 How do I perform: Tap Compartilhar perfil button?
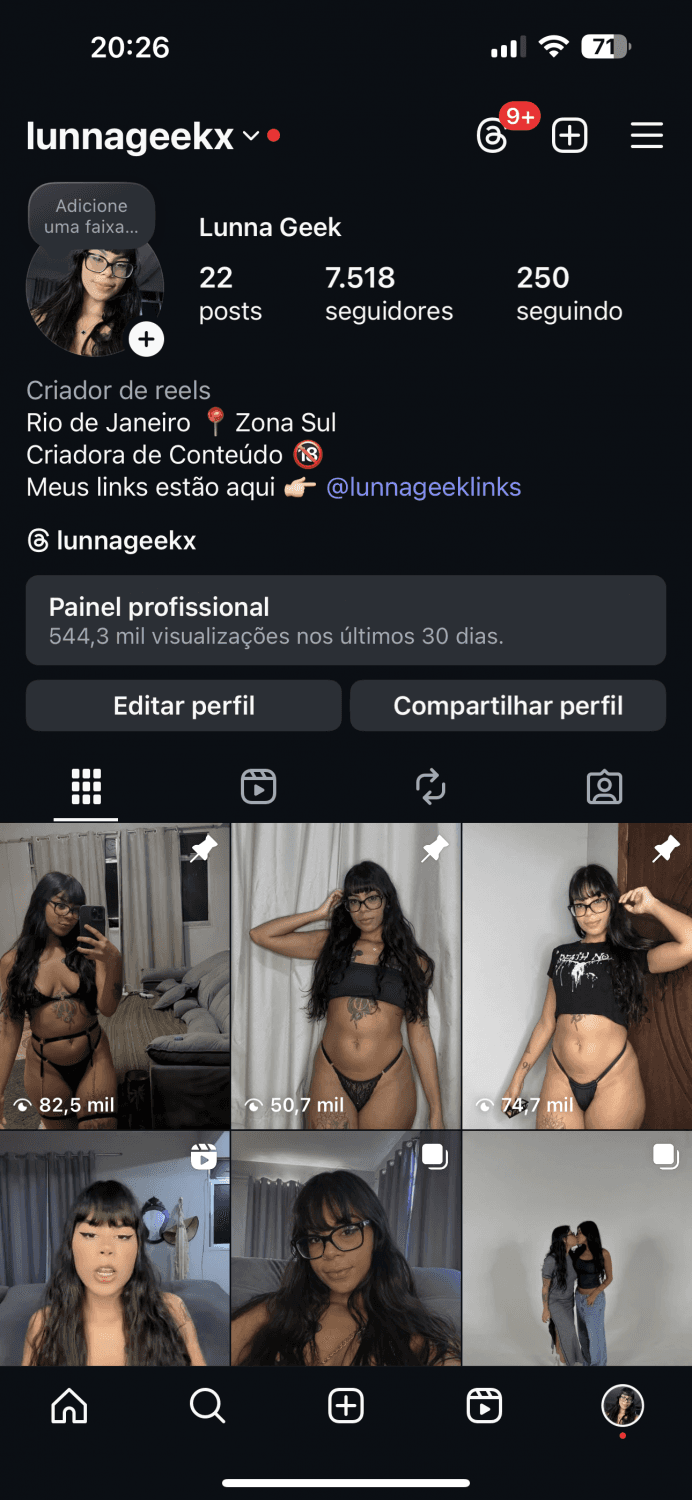click(x=508, y=706)
